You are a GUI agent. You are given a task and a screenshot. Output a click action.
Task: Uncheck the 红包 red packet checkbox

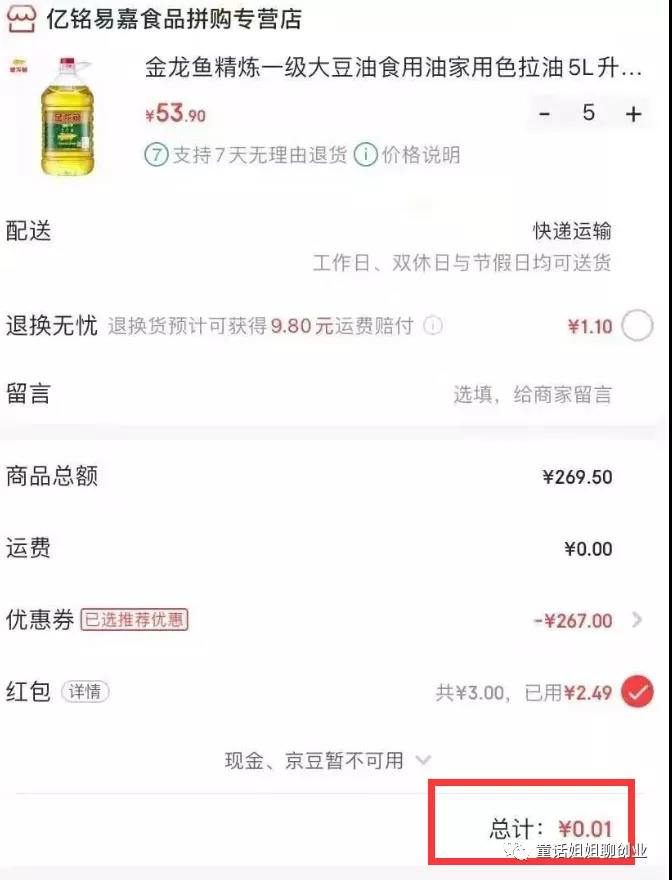tap(637, 692)
